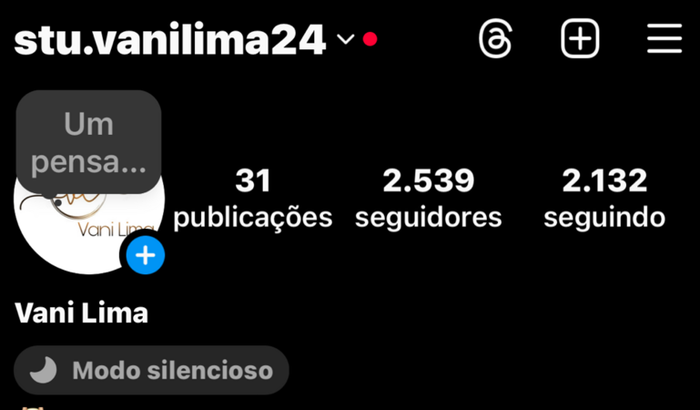The height and width of the screenshot is (410, 700).
Task: View the 31 publicações count
Action: coord(253,198)
